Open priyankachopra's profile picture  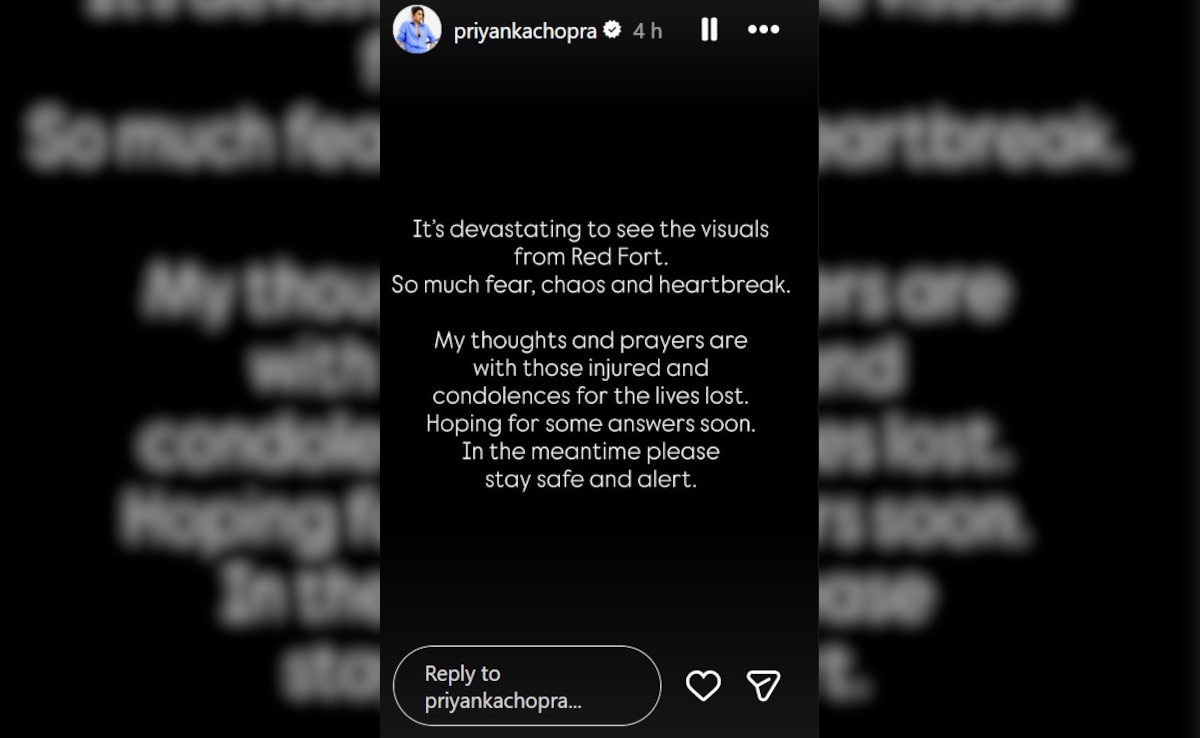[417, 30]
